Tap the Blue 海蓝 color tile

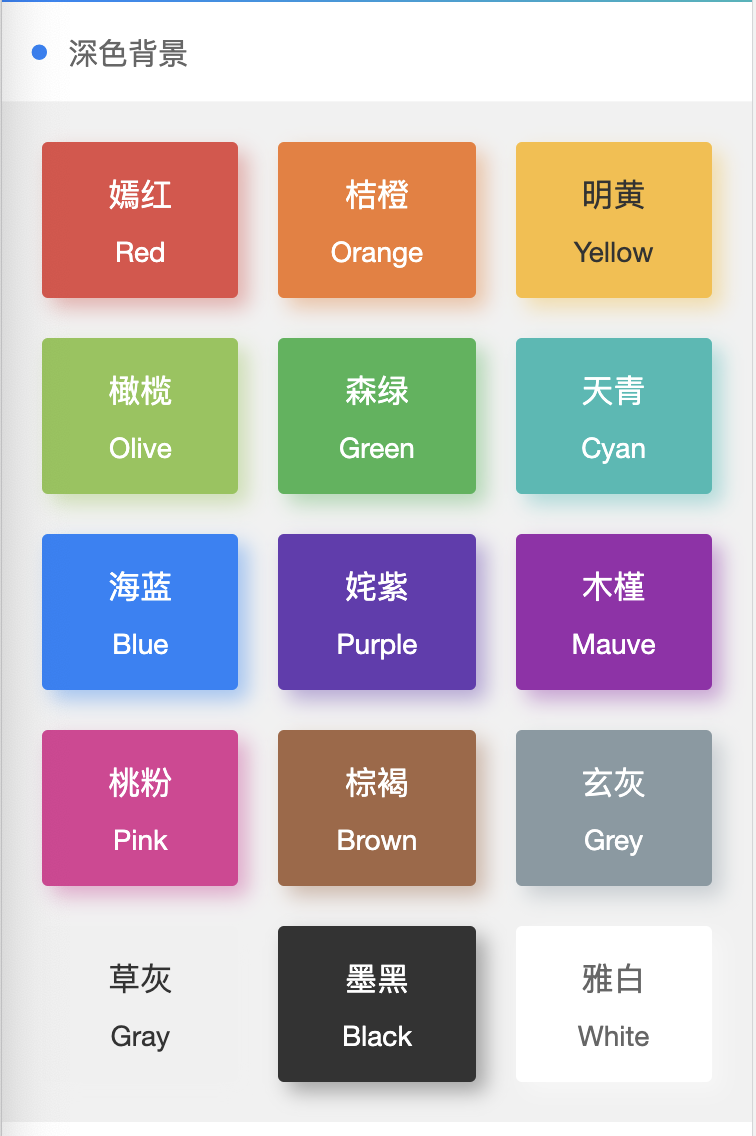tap(140, 611)
